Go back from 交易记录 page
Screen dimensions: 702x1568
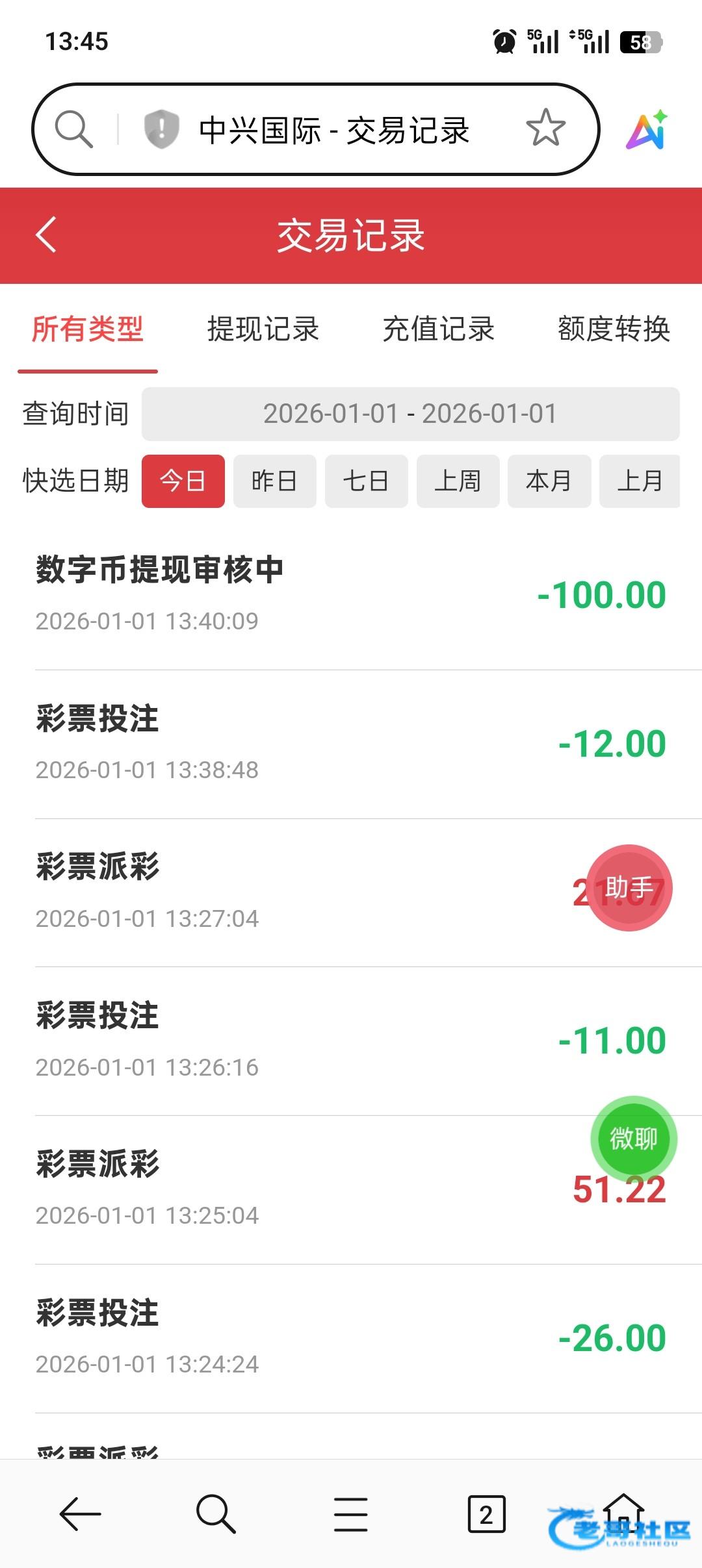(46, 234)
